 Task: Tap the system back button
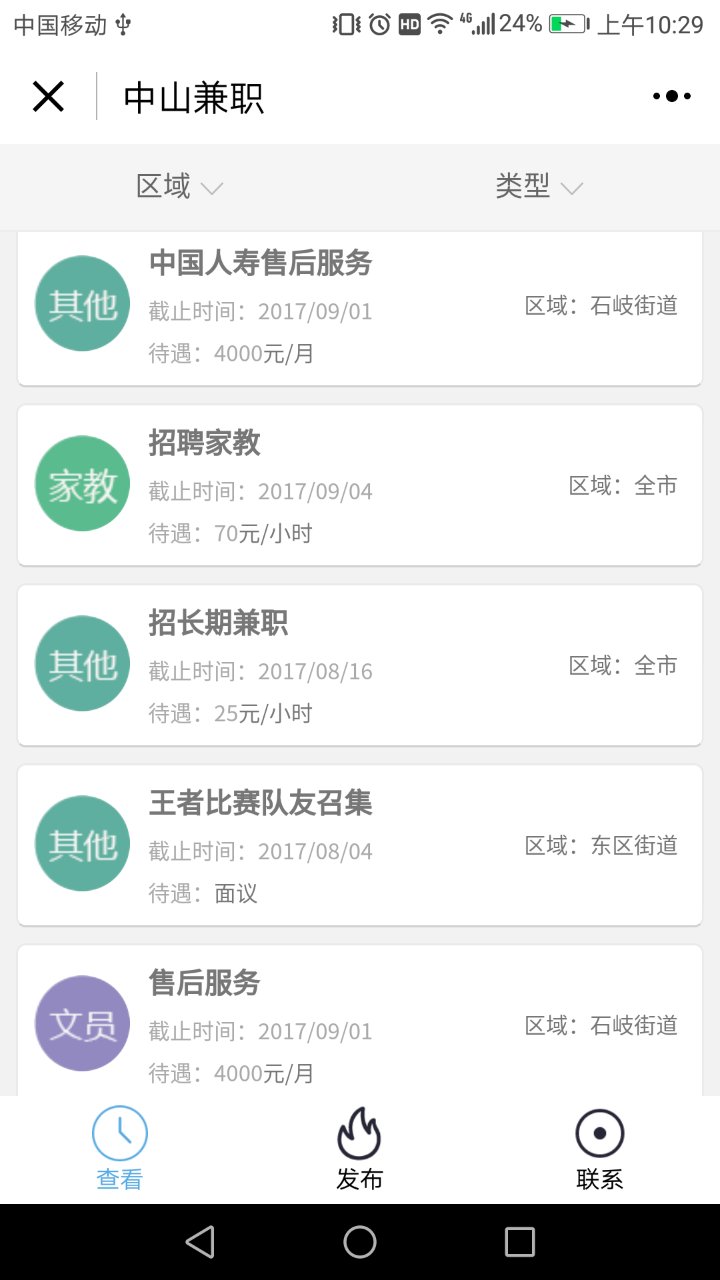coord(200,1242)
